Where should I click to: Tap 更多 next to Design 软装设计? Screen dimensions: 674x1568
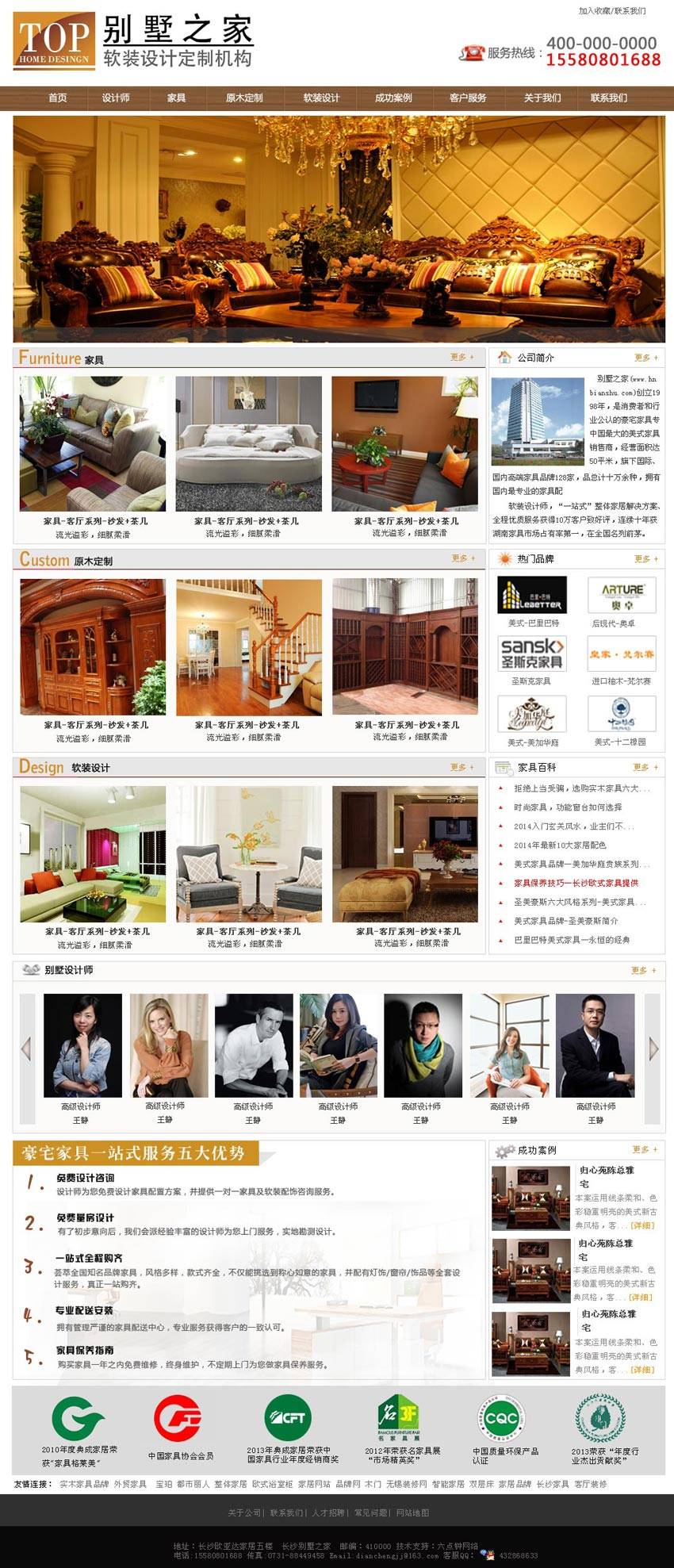coord(461,767)
